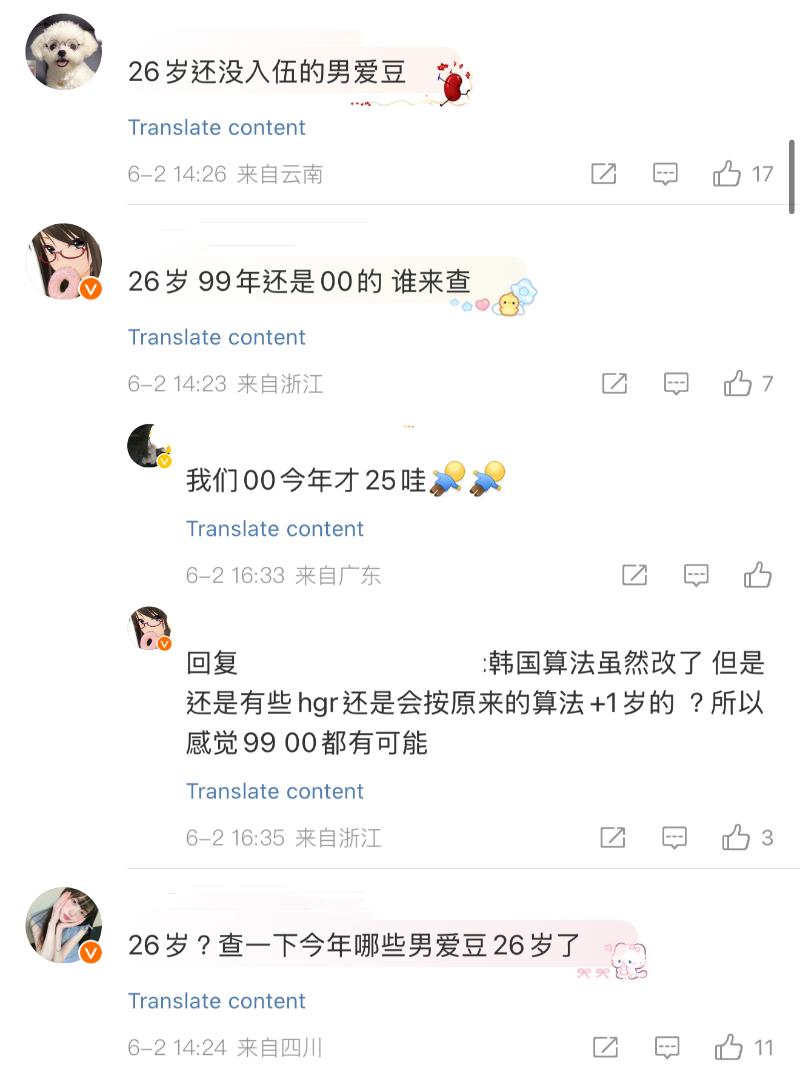
Task: Comment on the 16:35 reply from 浙江
Action: point(675,837)
